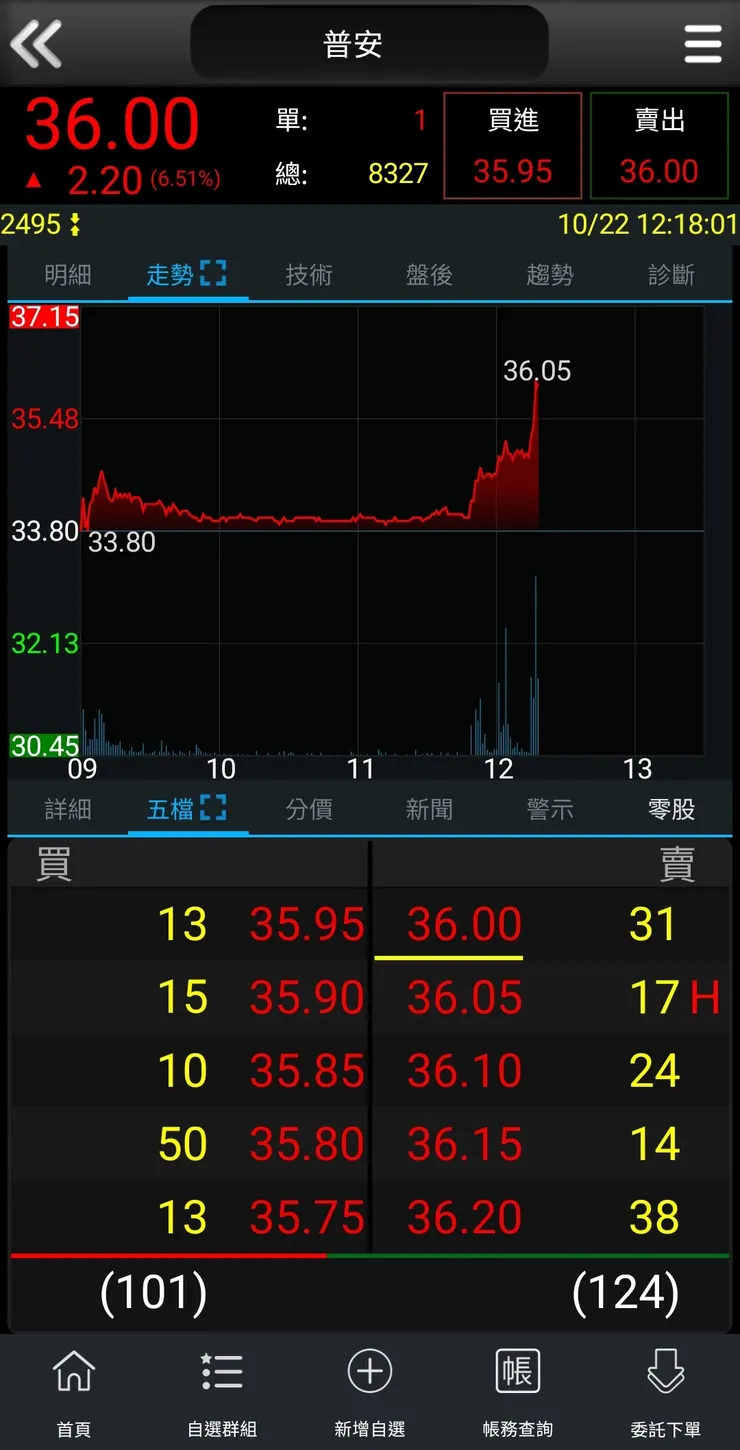Show the 詳細 details tab
Screen dimensions: 740x1450
pos(68,809)
